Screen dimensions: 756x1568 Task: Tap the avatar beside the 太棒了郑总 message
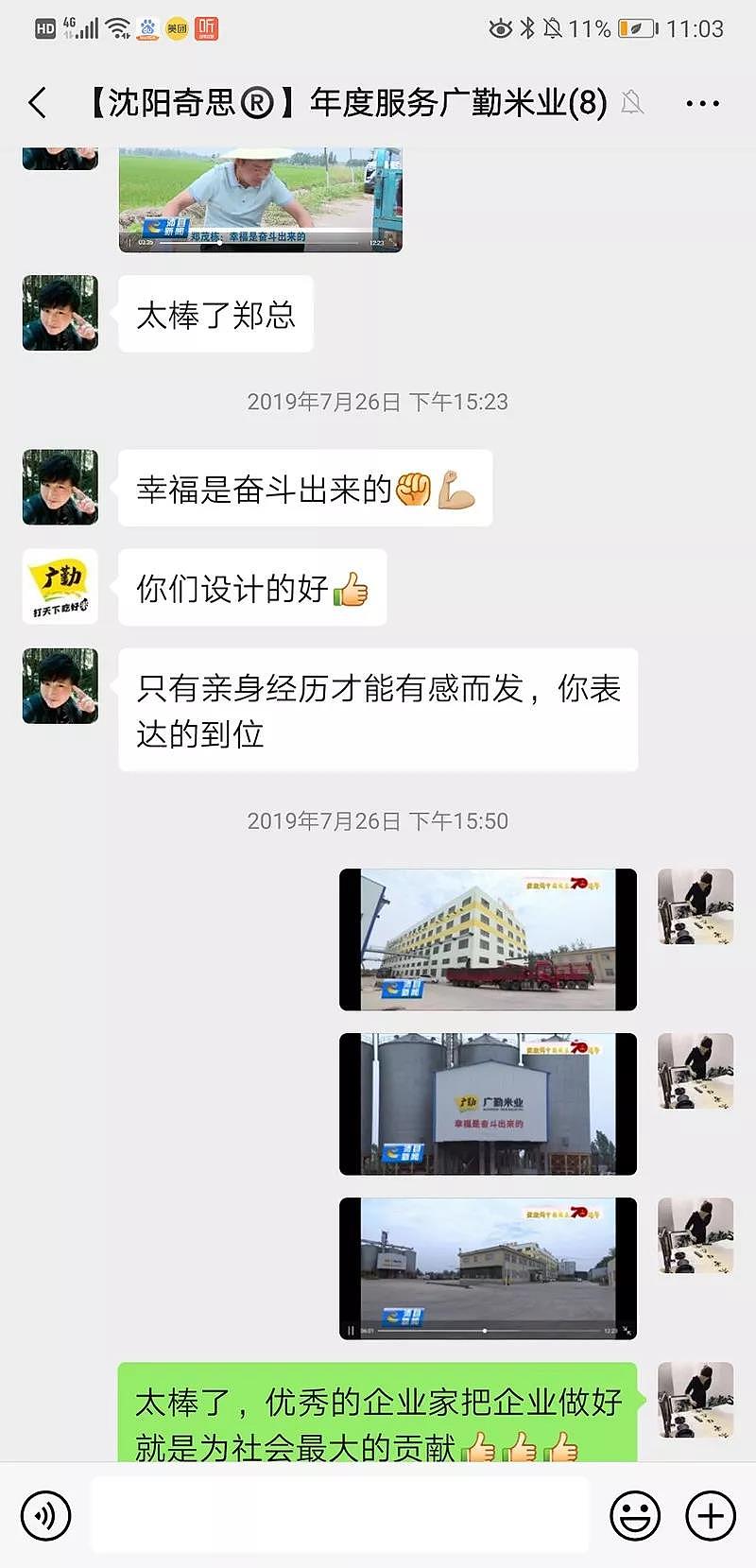[x=59, y=315]
